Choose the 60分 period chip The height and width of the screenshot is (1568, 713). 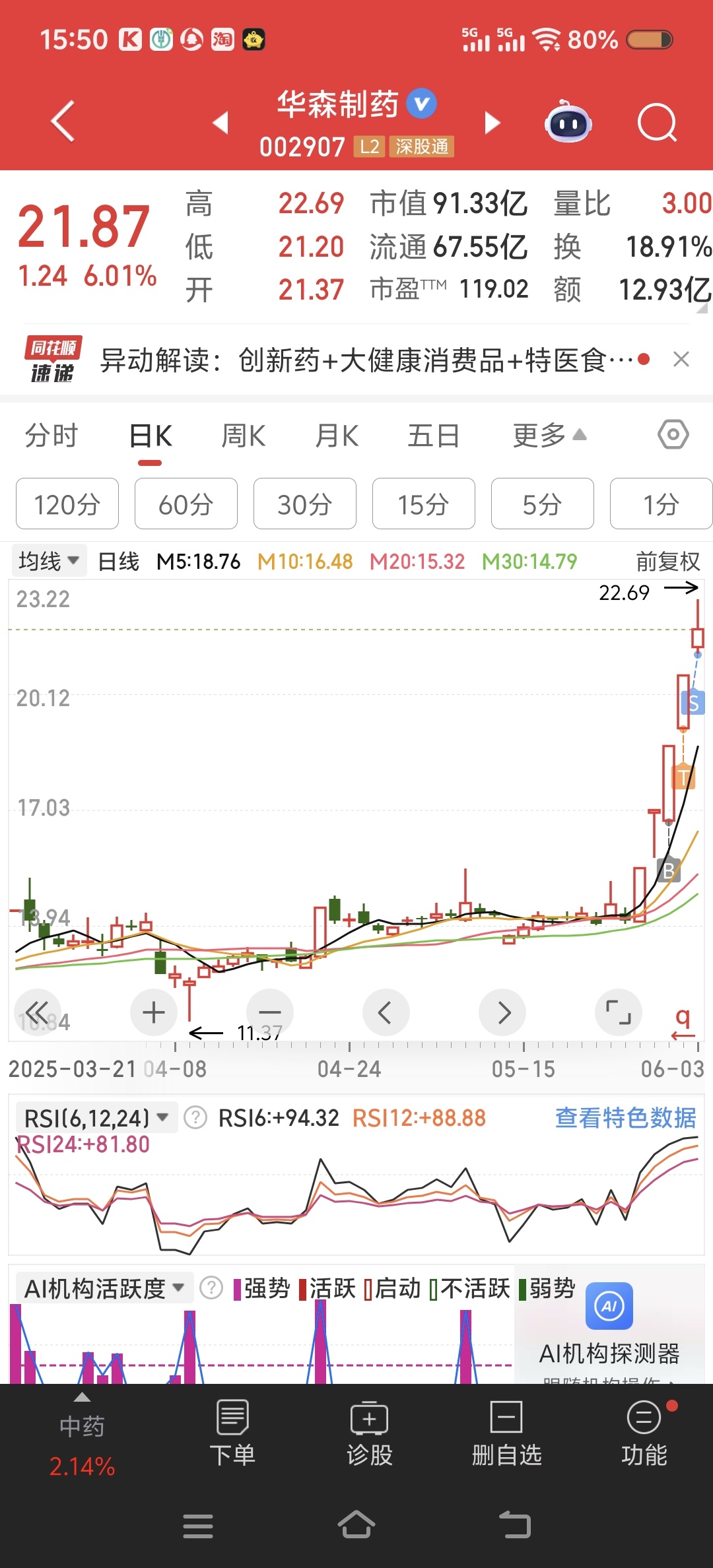pyautogui.click(x=186, y=504)
